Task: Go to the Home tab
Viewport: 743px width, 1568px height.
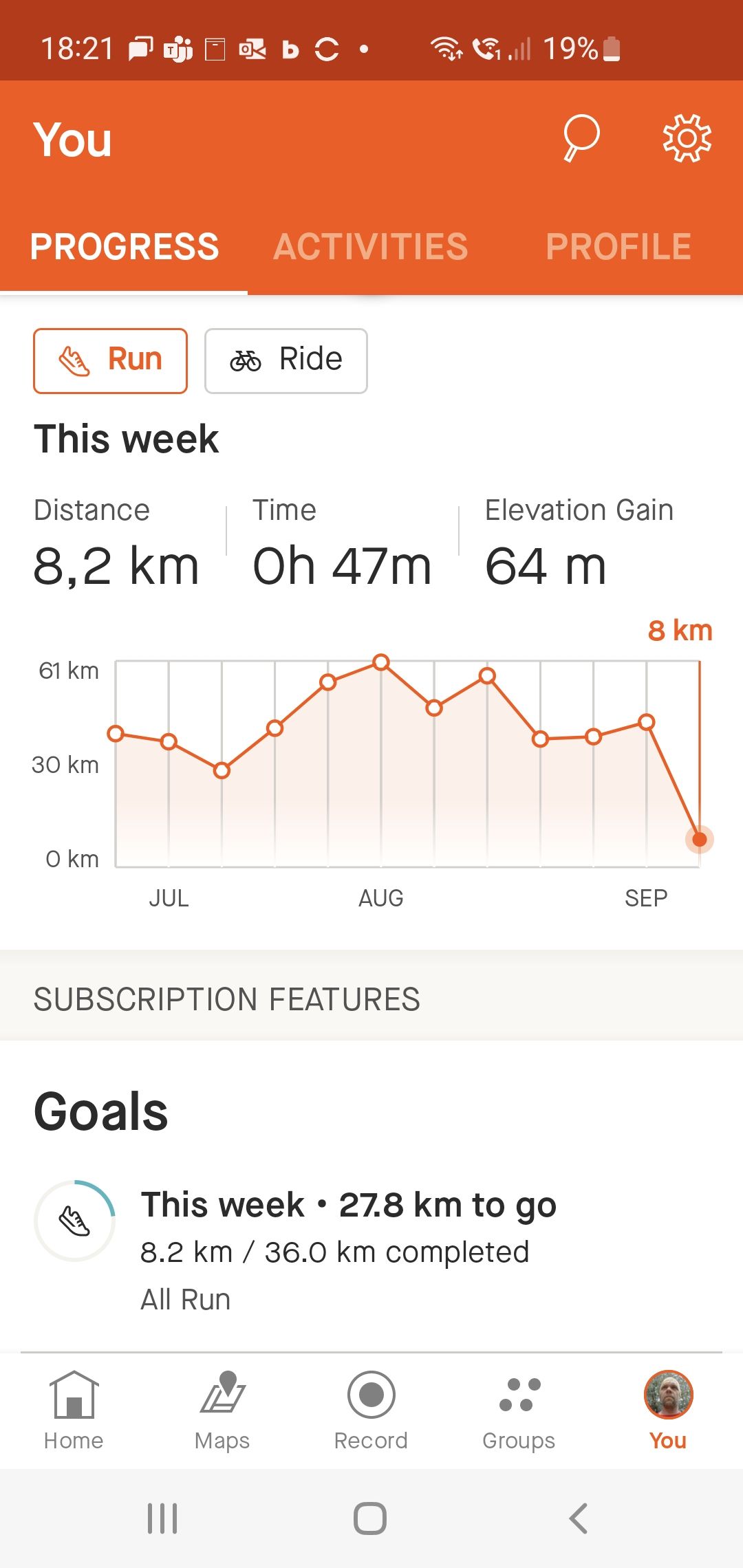Action: pos(74,1410)
